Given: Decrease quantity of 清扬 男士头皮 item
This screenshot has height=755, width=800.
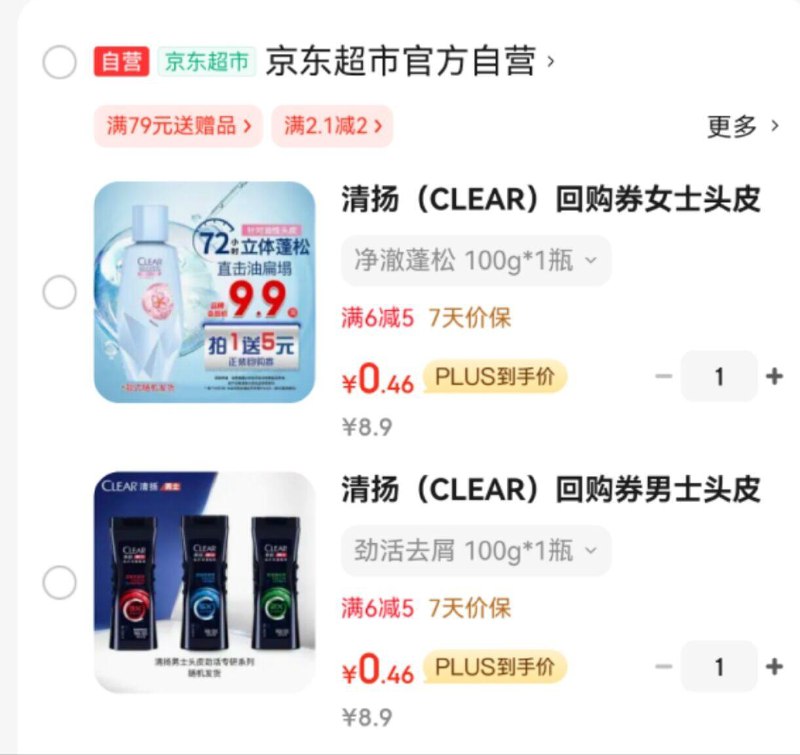Looking at the screenshot, I should [664, 667].
